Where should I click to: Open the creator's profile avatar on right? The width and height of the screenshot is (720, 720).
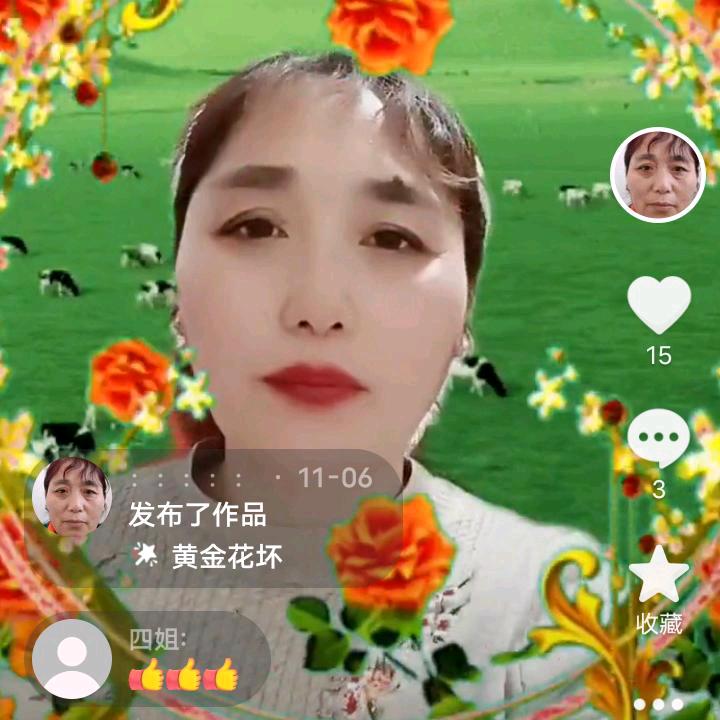click(657, 175)
